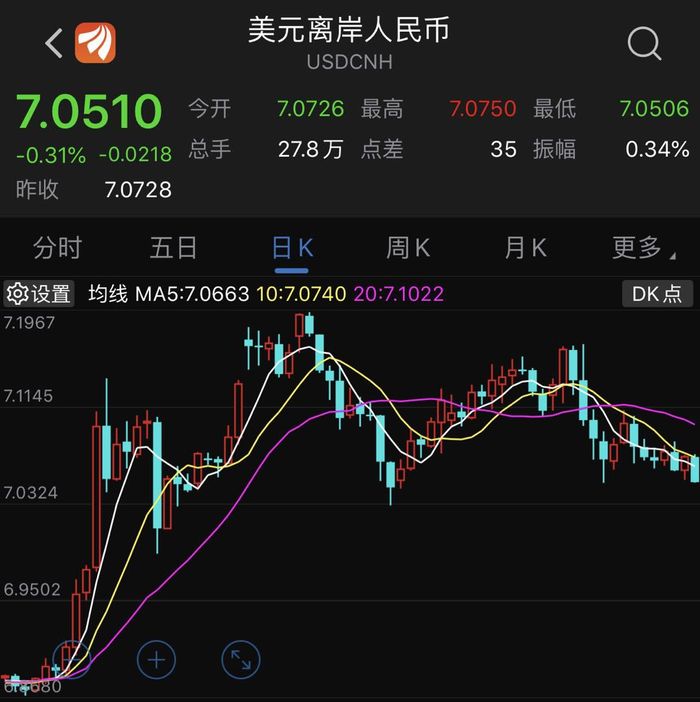Zoom out the chart with minus icon

tap(71, 659)
